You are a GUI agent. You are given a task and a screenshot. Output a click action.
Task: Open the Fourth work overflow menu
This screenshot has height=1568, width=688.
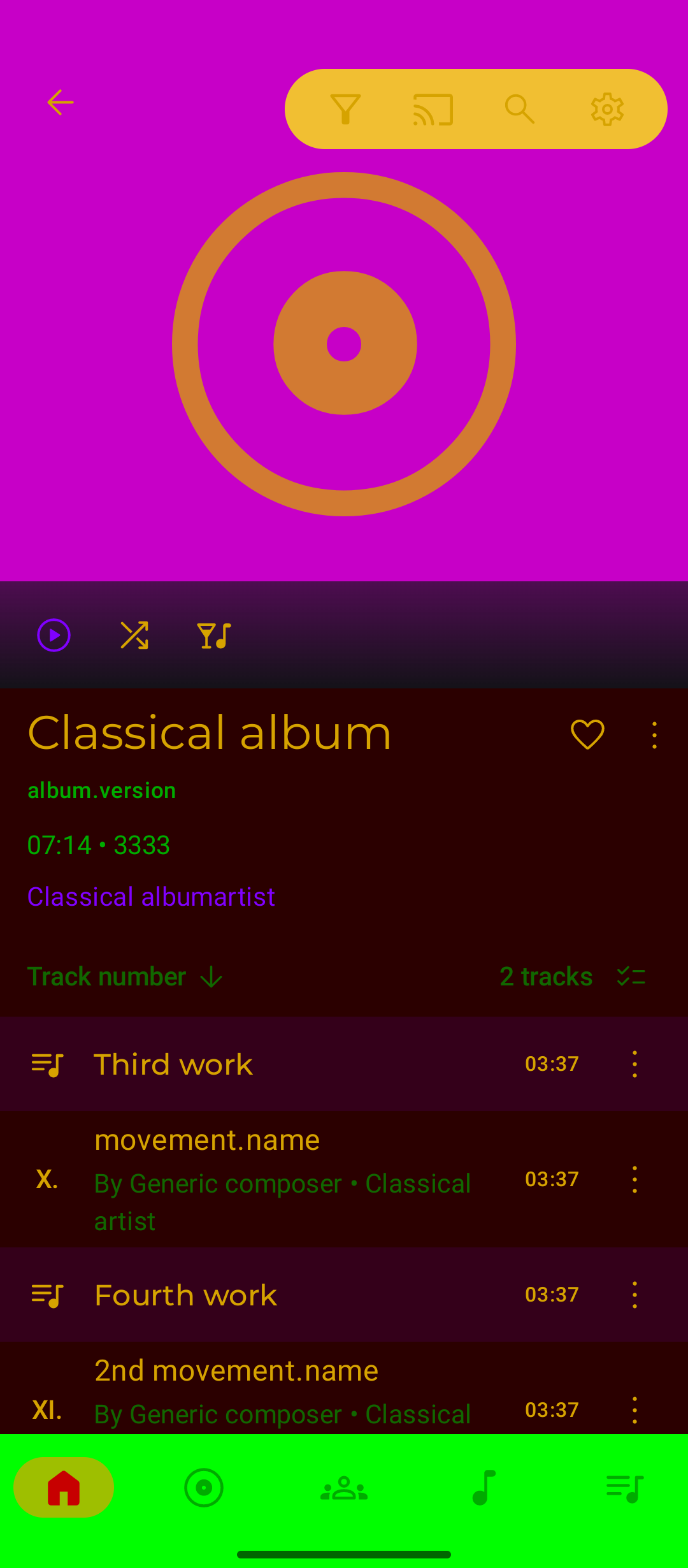(634, 1295)
